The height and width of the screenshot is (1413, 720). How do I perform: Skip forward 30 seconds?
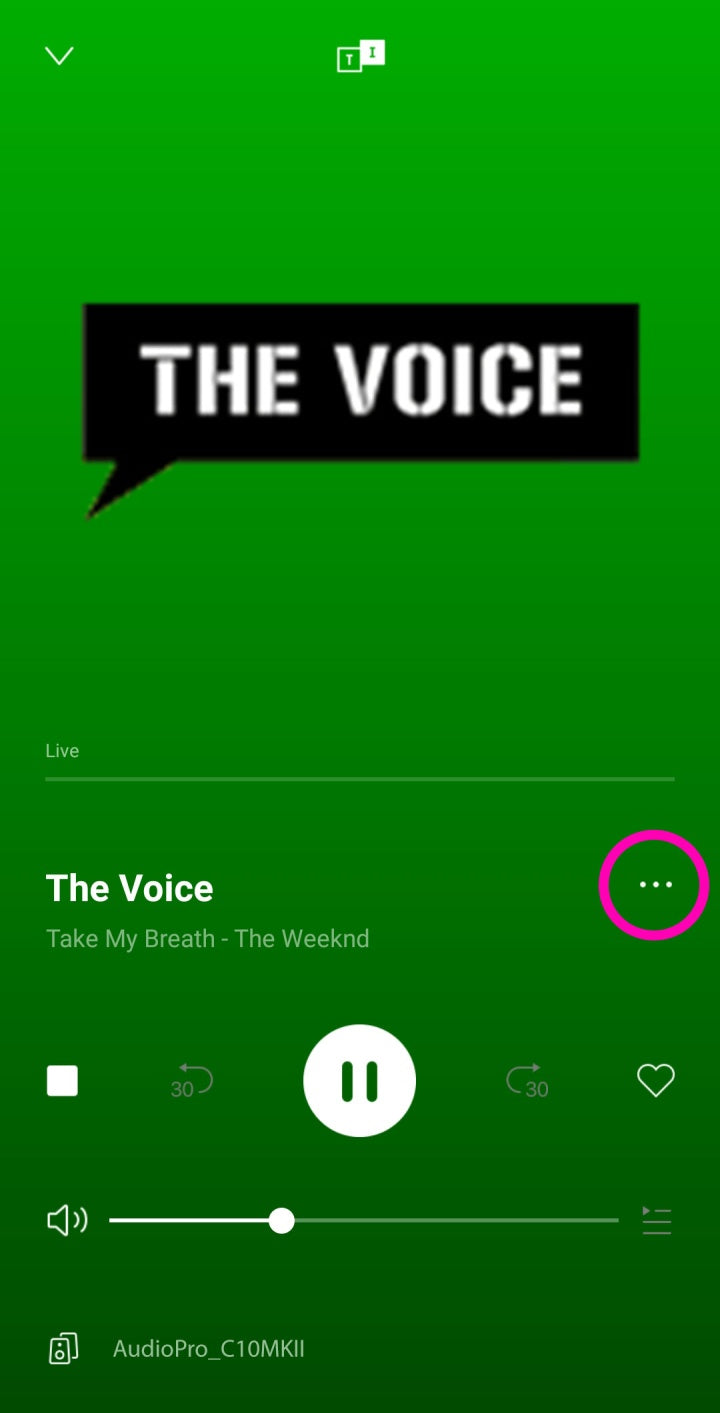click(526, 1081)
